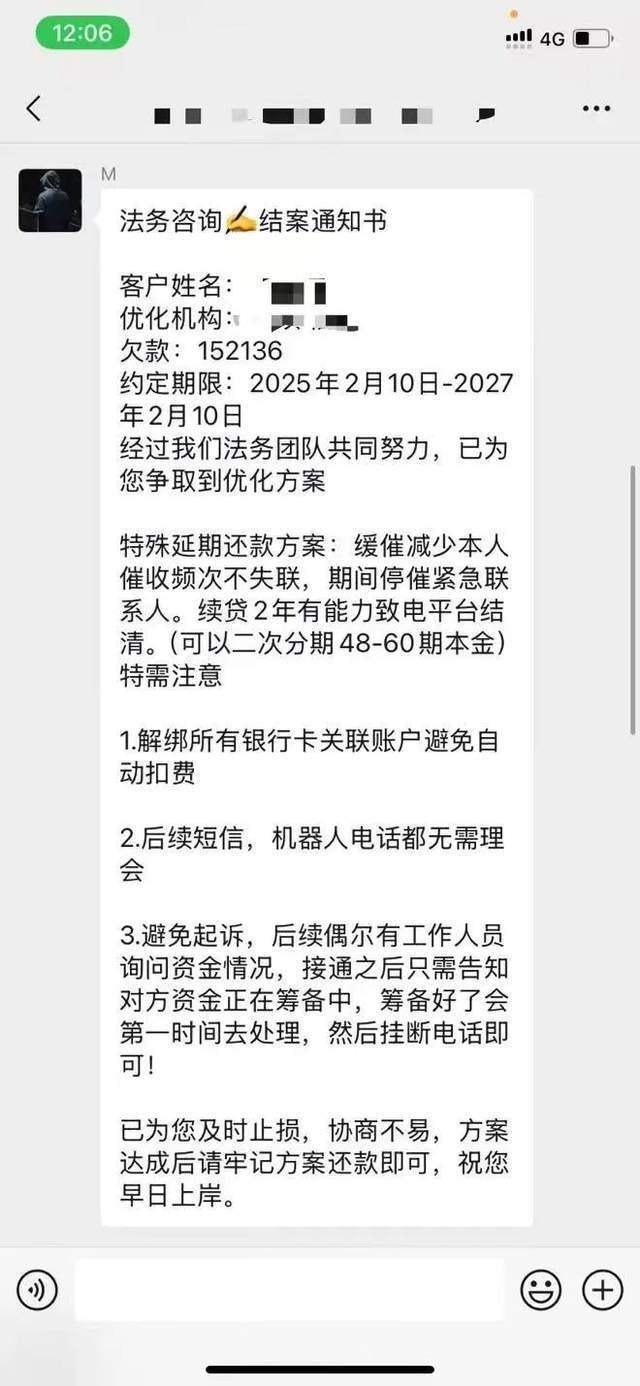Open the plus attachments menu
Screen dimensions: 640x1386
point(602,1291)
